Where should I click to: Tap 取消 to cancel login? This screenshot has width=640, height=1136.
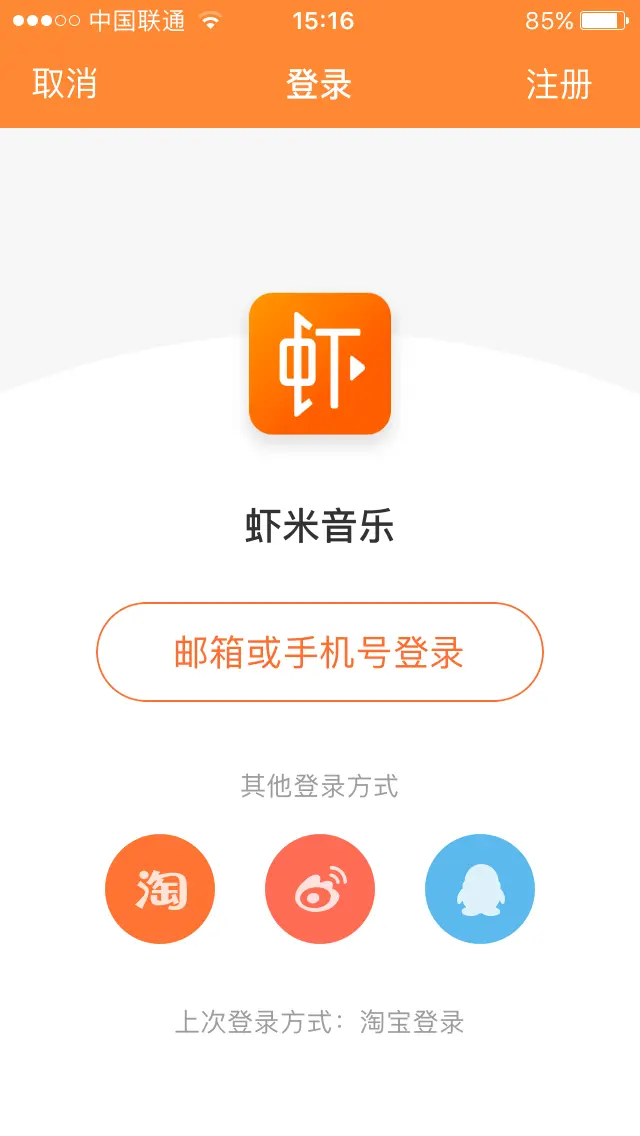point(65,84)
